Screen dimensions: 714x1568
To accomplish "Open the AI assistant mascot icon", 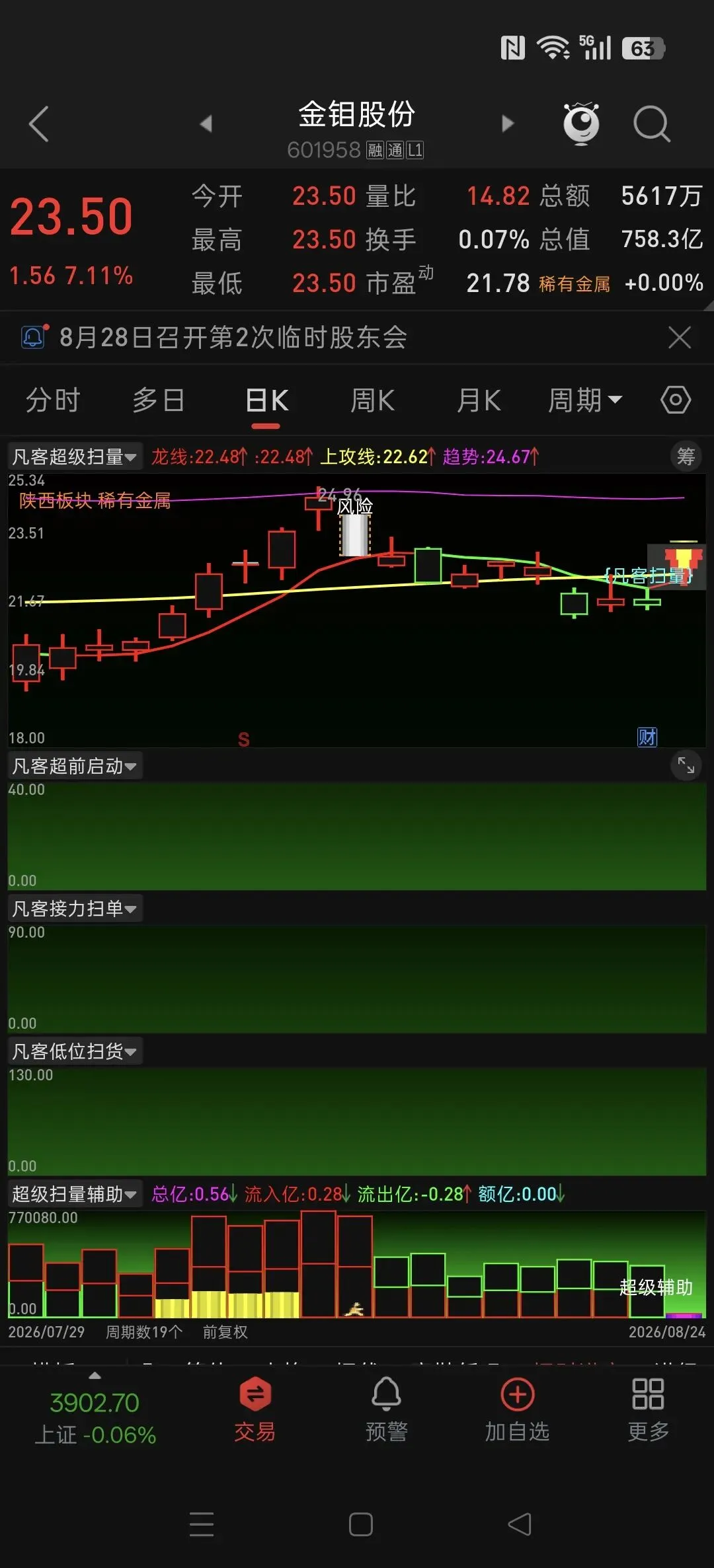I will 581,123.
